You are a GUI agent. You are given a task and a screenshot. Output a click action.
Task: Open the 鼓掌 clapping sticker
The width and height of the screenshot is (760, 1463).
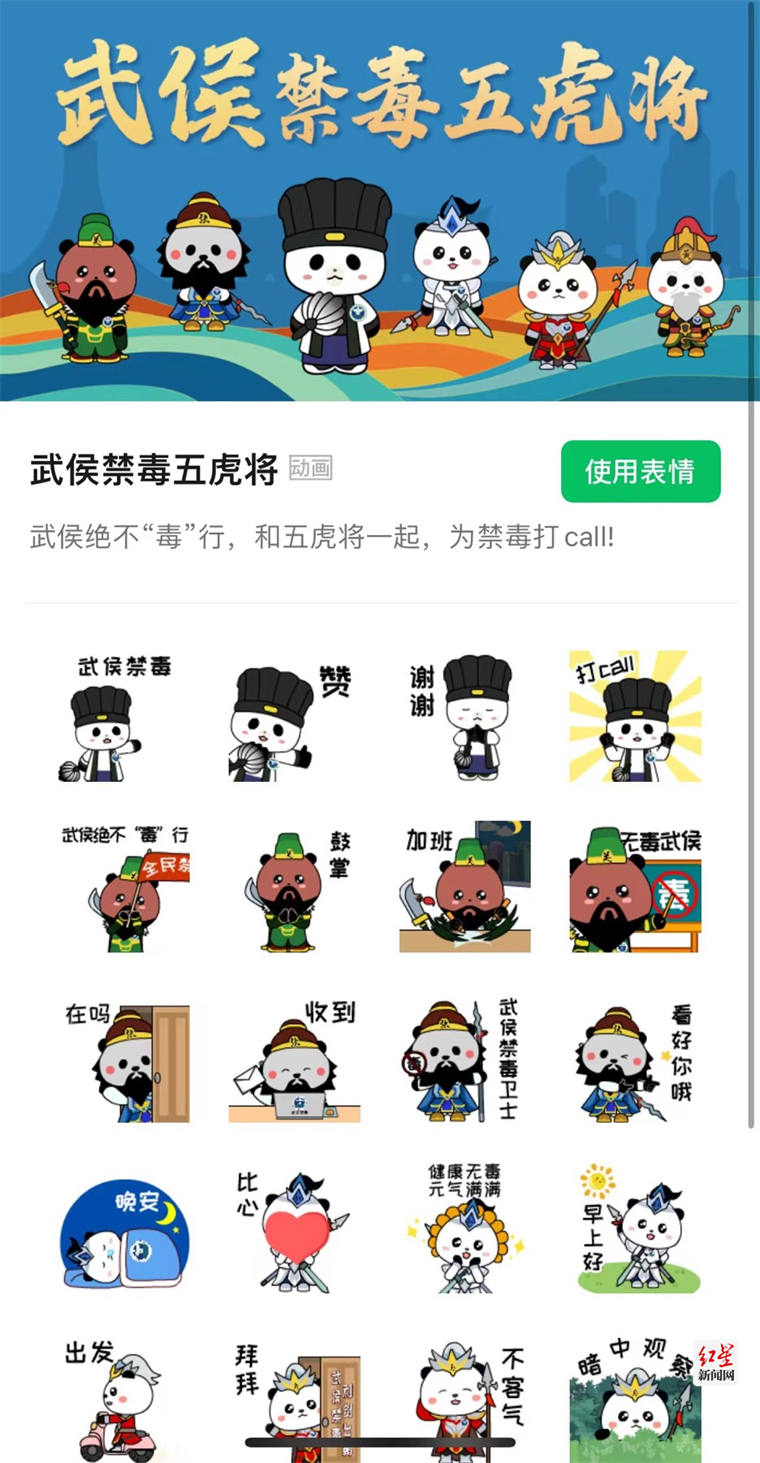[293, 888]
